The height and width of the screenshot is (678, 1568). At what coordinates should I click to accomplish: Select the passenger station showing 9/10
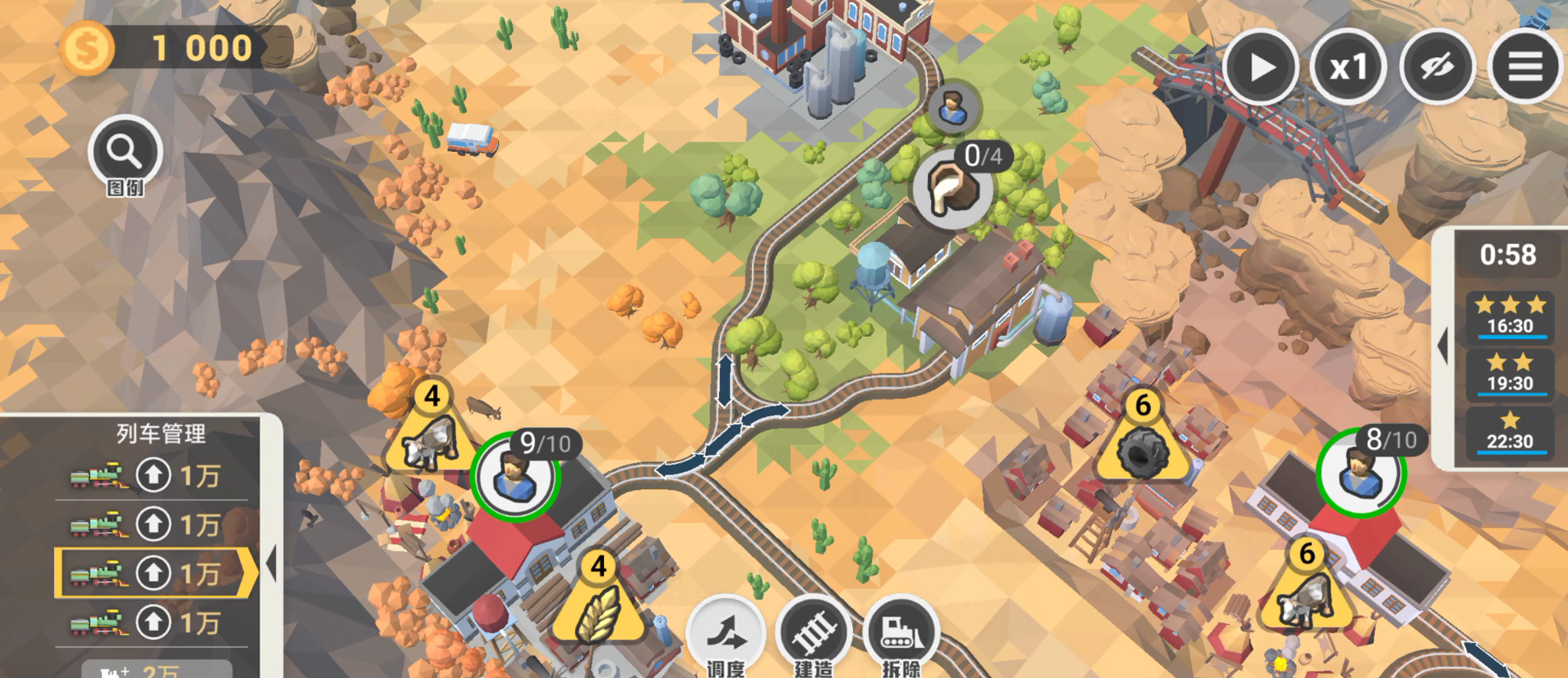tap(515, 477)
